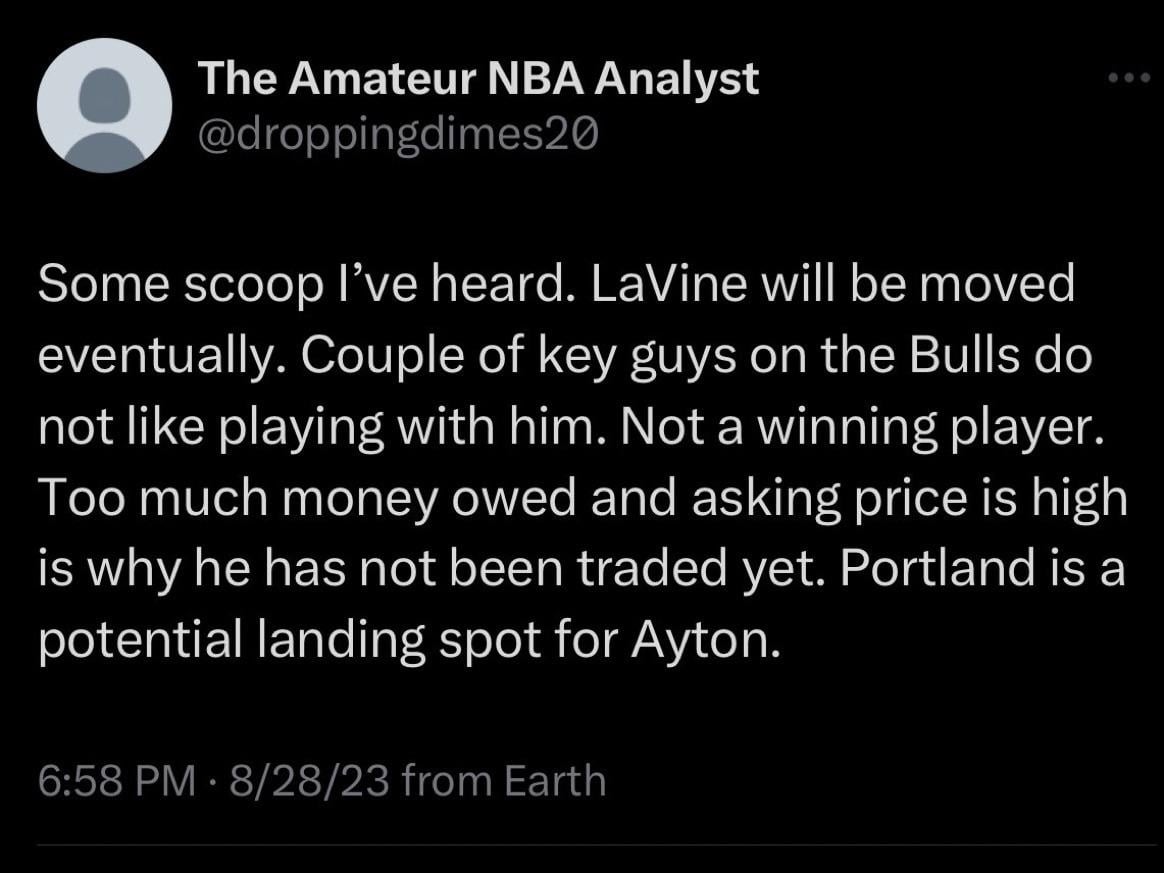The height and width of the screenshot is (873, 1164).
Task: Open The Amateur NBA Analyst's profile avatar
Action: [104, 106]
